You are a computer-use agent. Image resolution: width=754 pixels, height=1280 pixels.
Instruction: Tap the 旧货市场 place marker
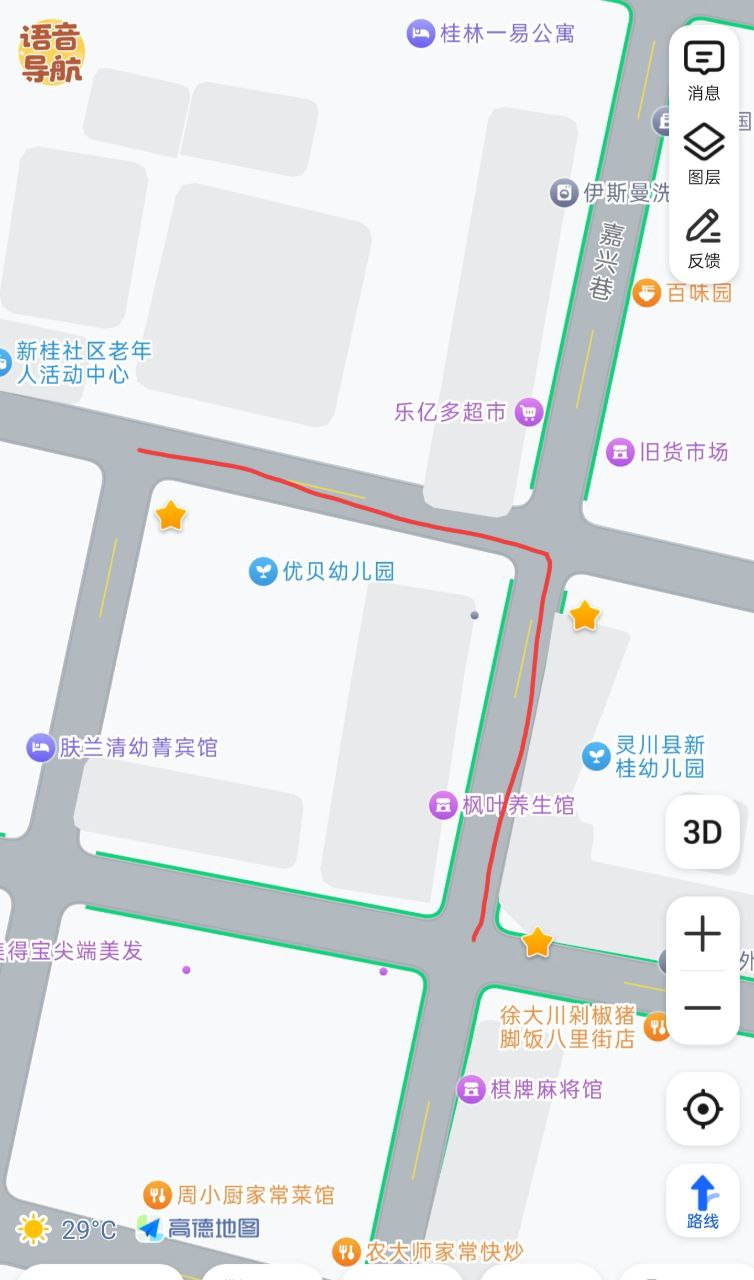coord(620,452)
